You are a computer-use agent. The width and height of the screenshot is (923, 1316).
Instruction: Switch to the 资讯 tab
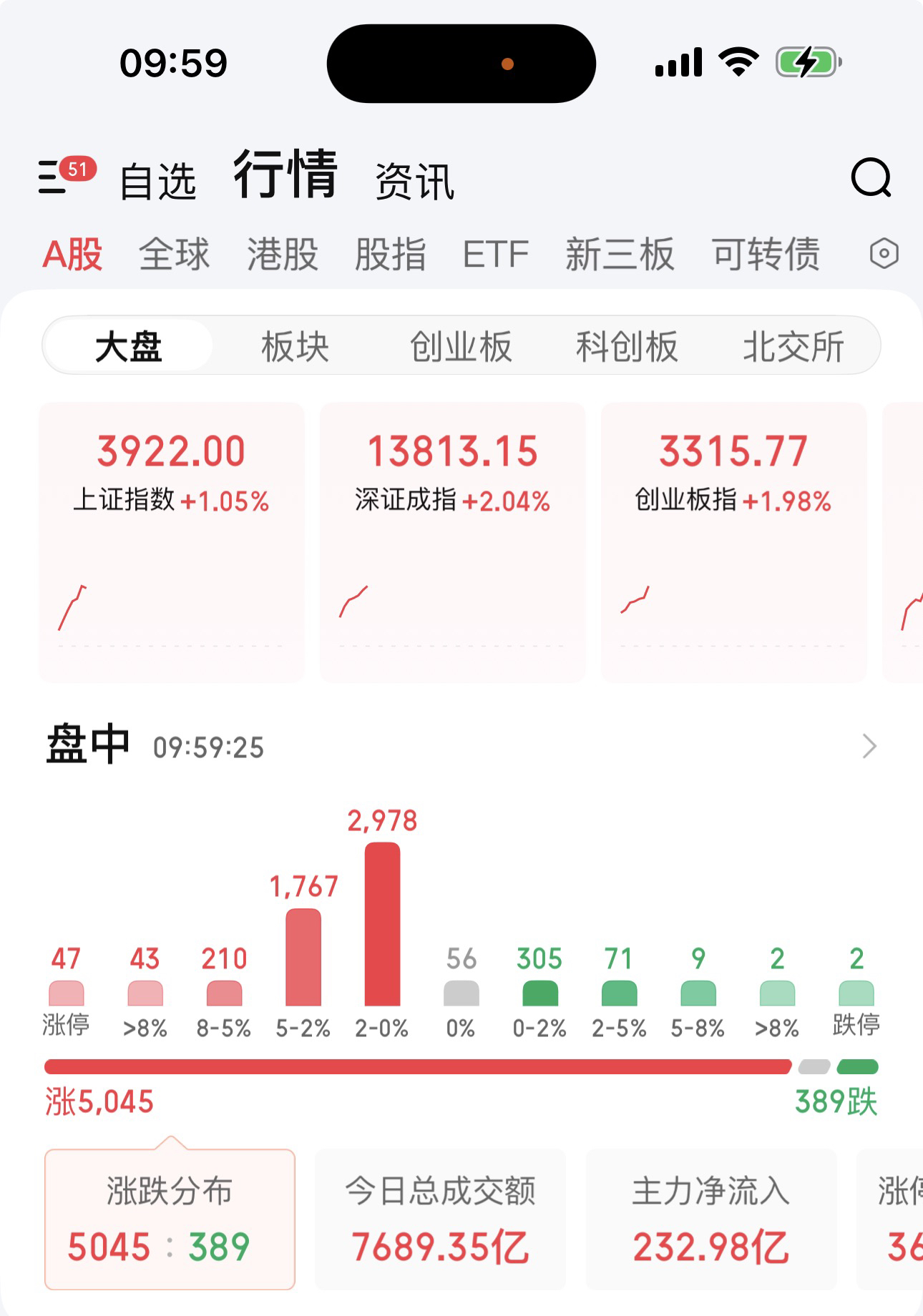pos(414,180)
